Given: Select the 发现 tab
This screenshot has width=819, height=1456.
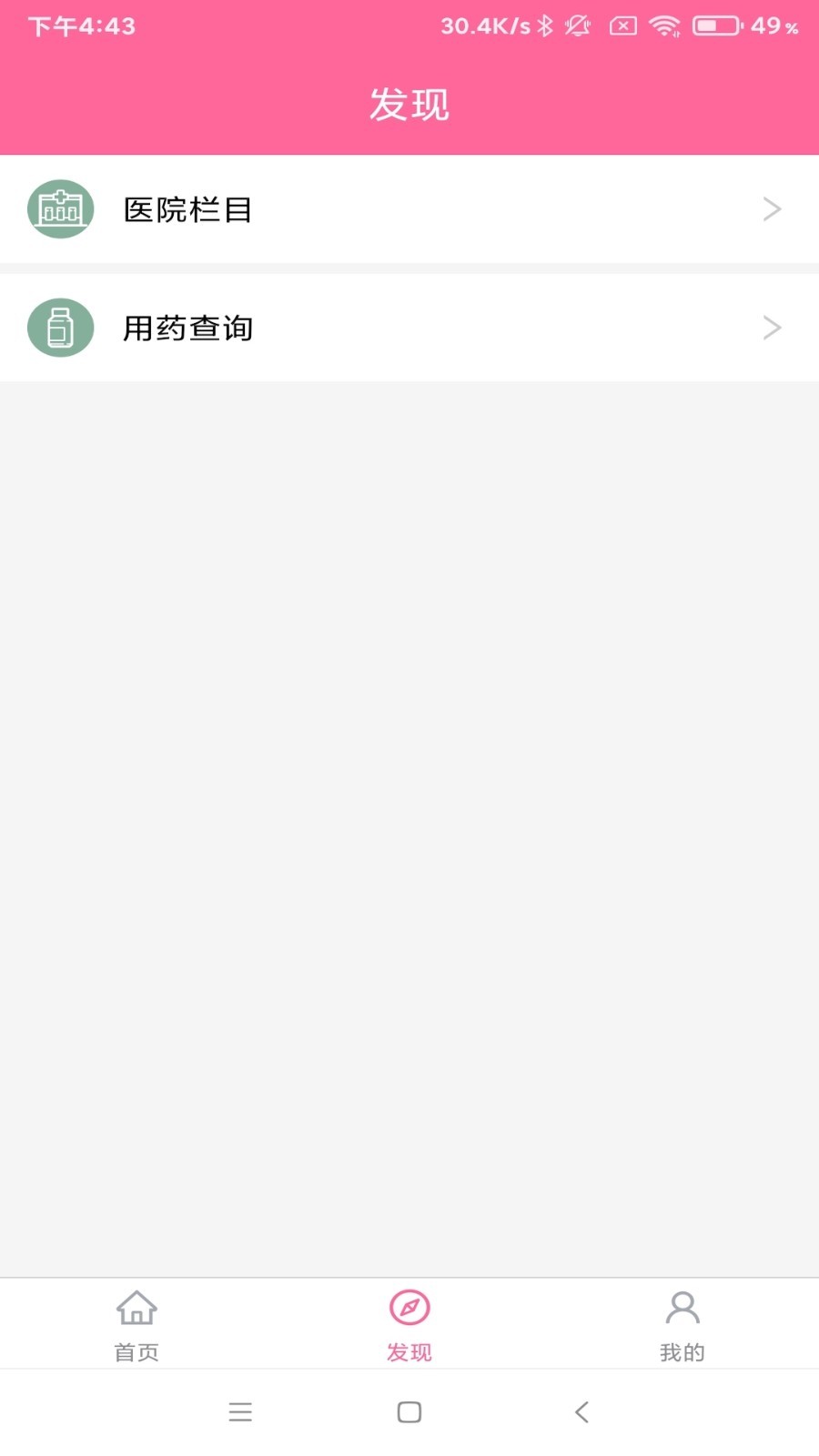Looking at the screenshot, I should [x=409, y=1324].
